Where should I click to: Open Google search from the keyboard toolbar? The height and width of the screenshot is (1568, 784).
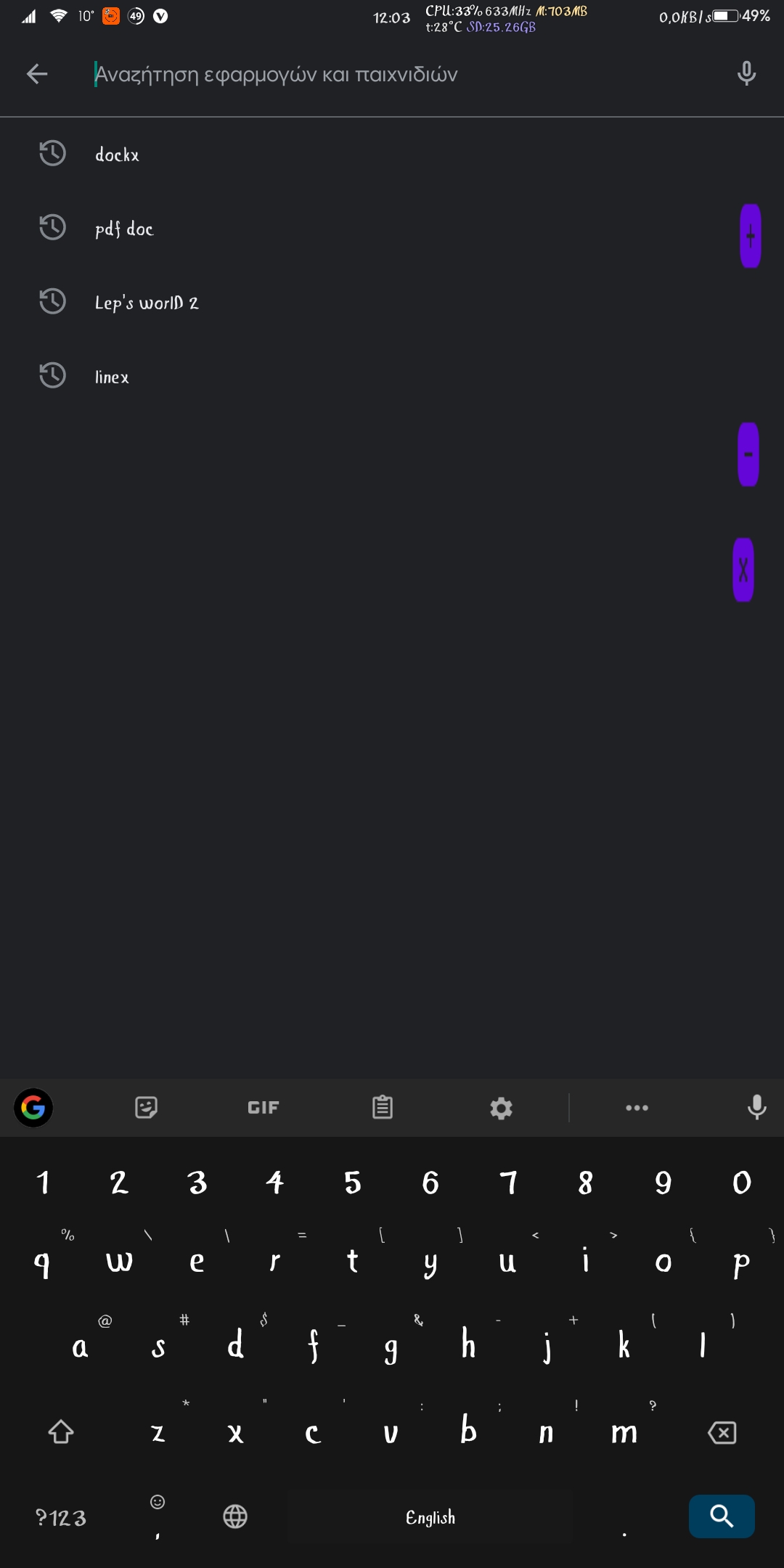click(33, 1108)
